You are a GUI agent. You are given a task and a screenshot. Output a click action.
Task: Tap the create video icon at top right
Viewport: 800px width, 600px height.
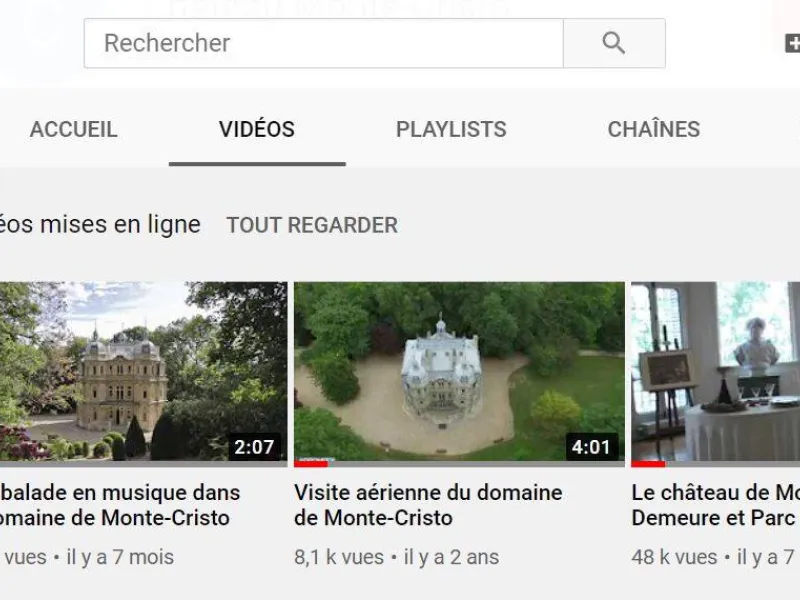tap(792, 43)
